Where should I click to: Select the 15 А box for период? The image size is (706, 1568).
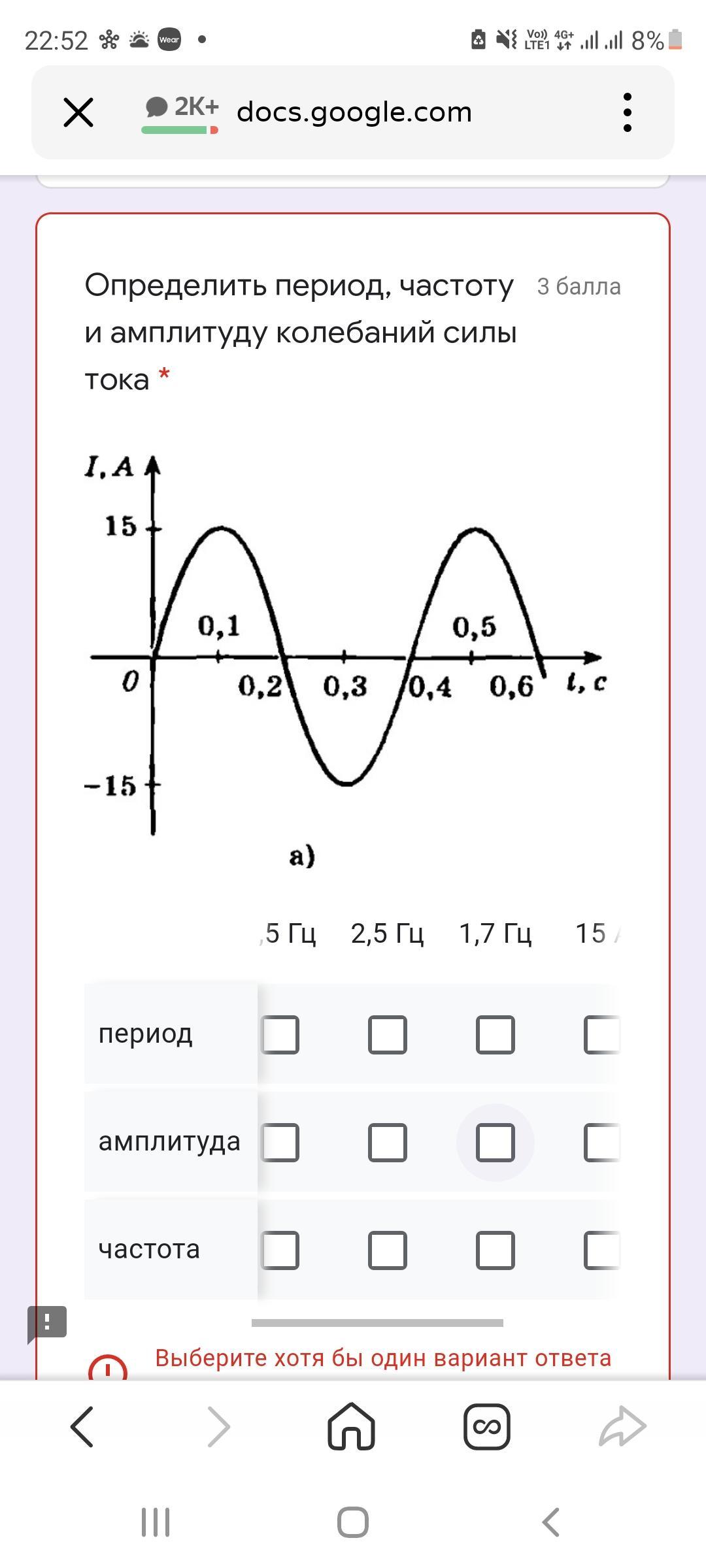(601, 1034)
